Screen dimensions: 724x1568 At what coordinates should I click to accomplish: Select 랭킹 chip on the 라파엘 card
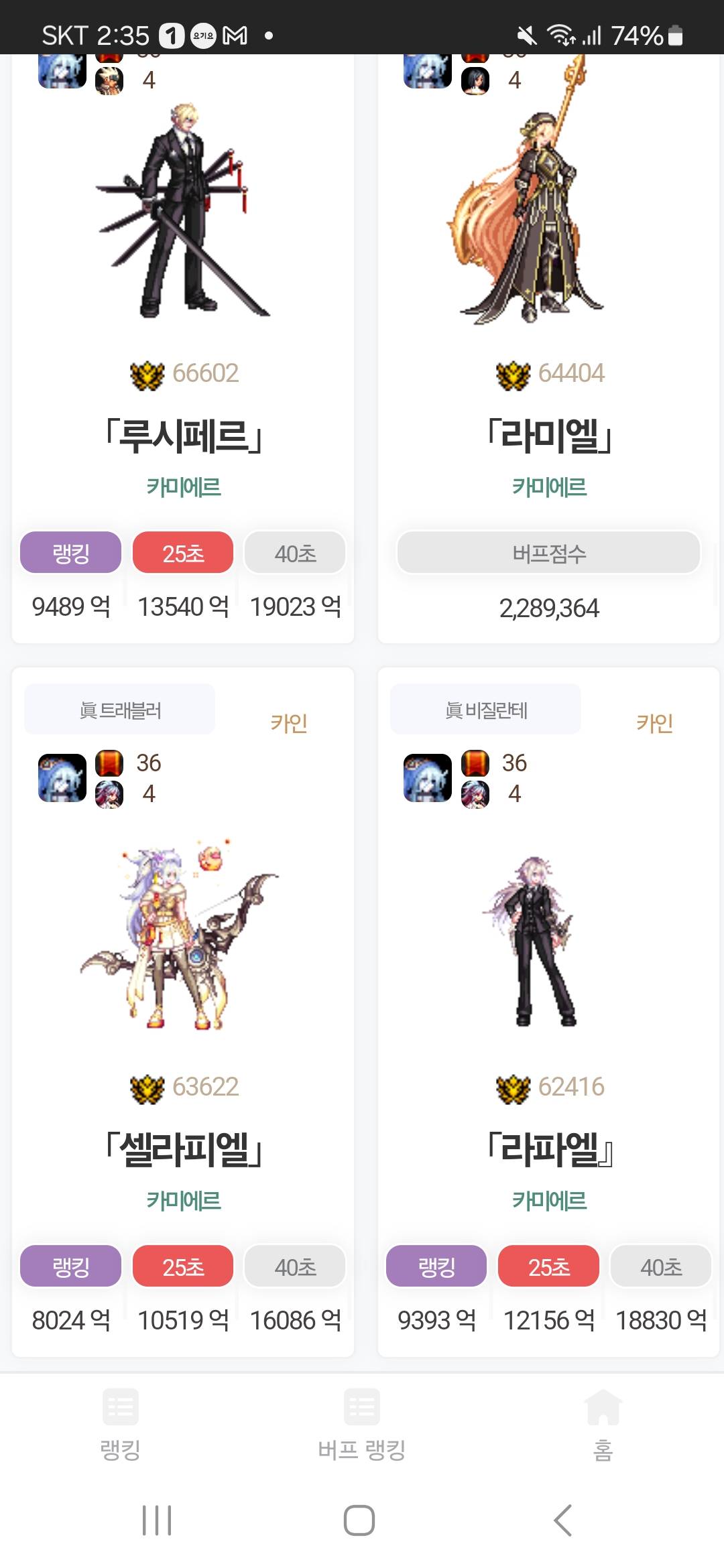pos(436,1267)
